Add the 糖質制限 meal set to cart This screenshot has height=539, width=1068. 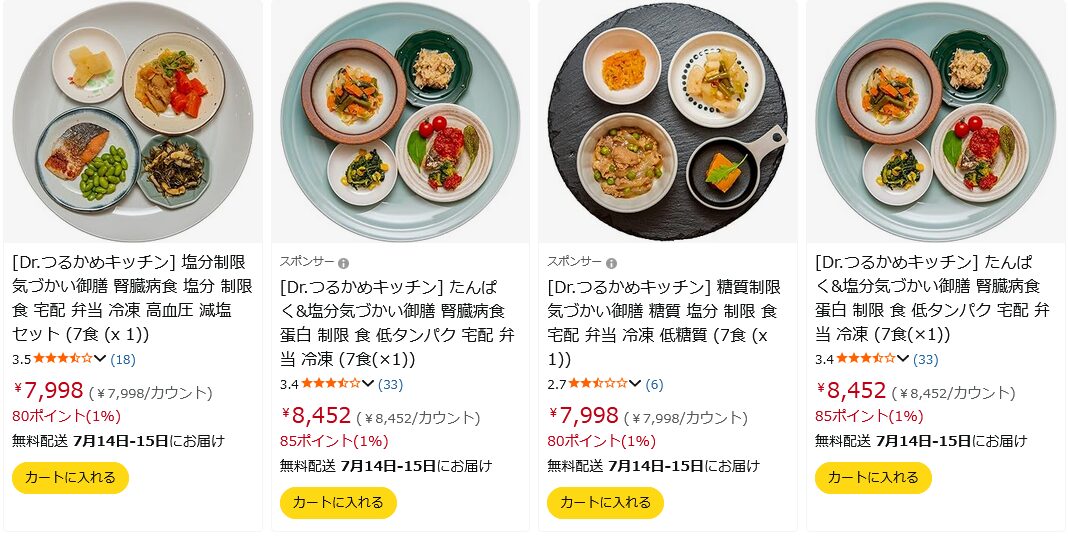[x=605, y=502]
